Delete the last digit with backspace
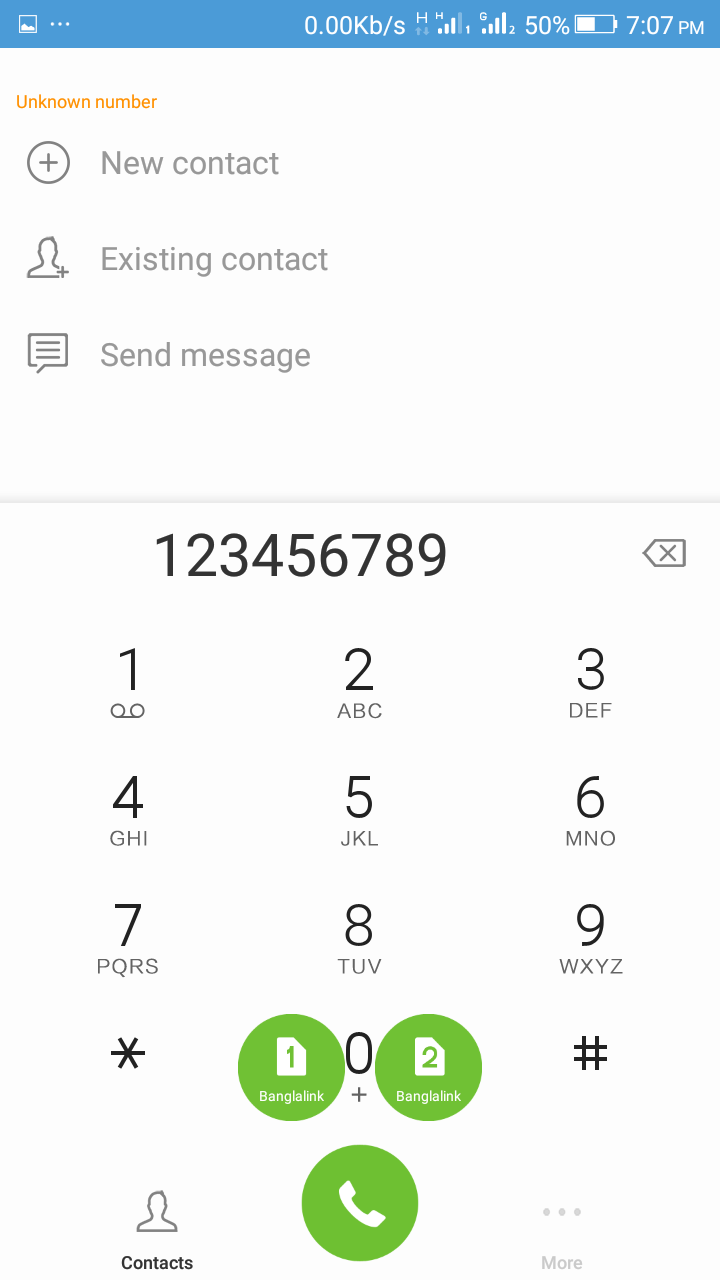This screenshot has width=720, height=1280. tap(664, 553)
